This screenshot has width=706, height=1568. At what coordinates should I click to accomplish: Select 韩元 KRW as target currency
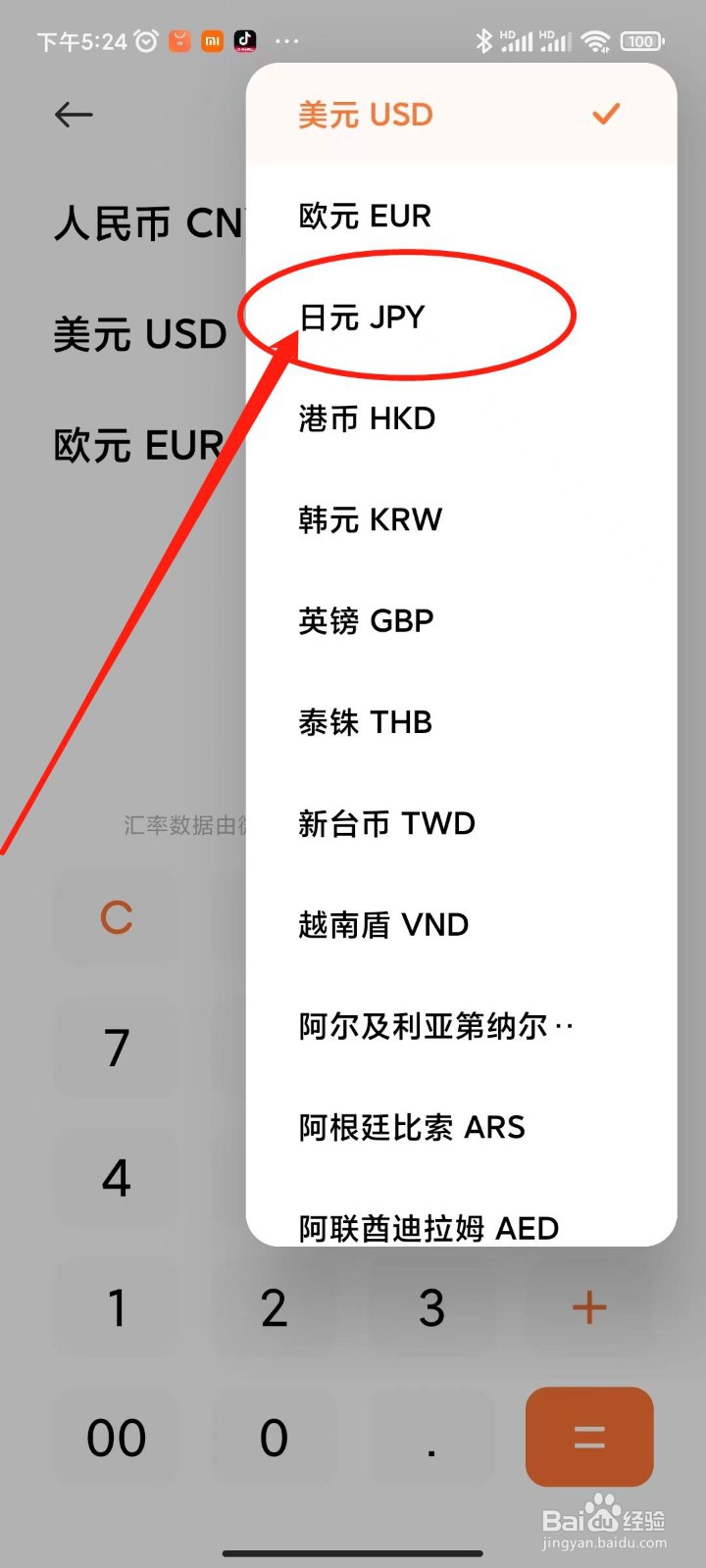(x=370, y=519)
